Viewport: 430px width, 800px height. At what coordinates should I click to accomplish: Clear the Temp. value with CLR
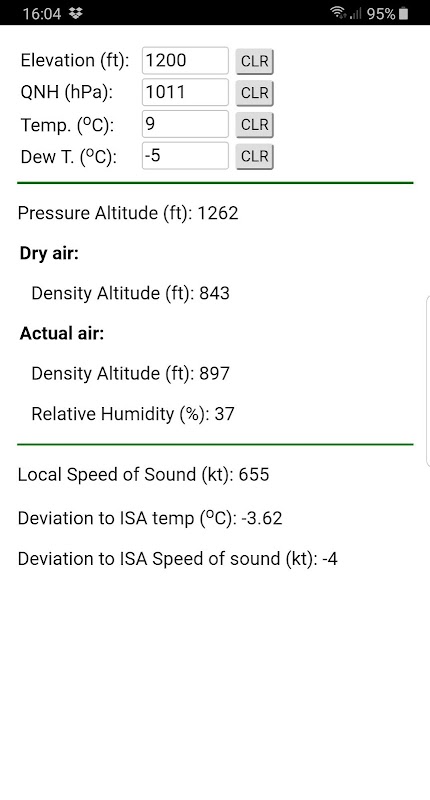pyautogui.click(x=255, y=124)
